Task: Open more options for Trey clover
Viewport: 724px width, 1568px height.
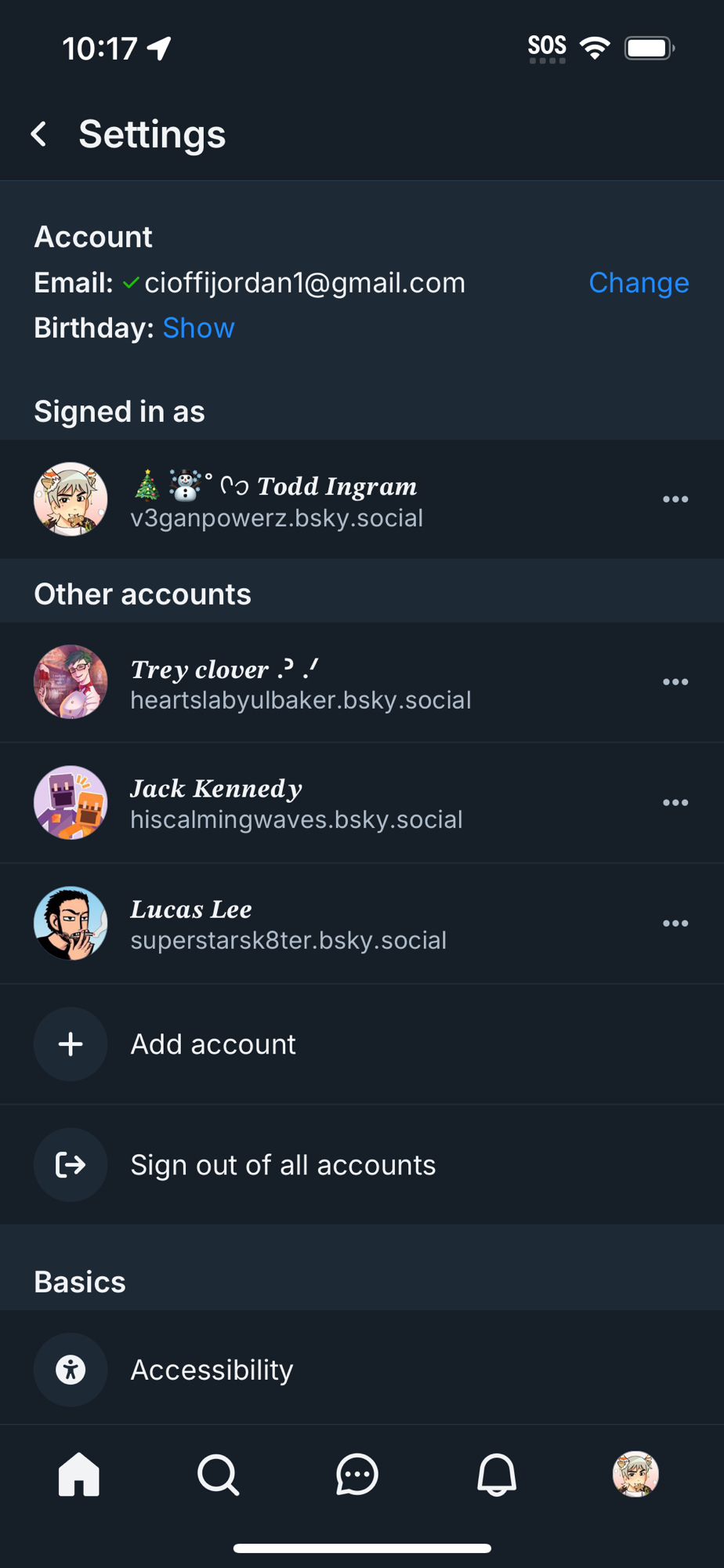Action: click(x=675, y=682)
